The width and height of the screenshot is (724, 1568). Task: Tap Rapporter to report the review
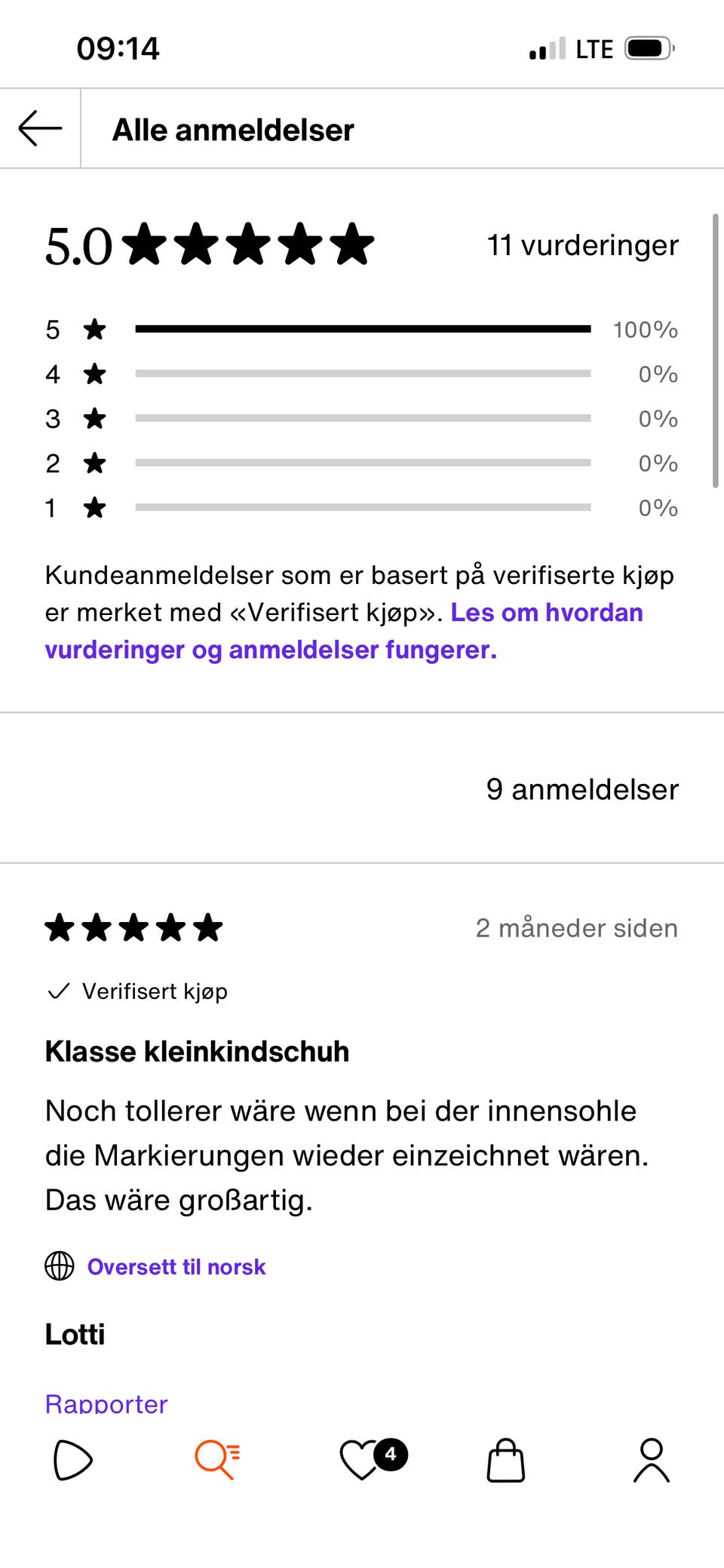105,1400
